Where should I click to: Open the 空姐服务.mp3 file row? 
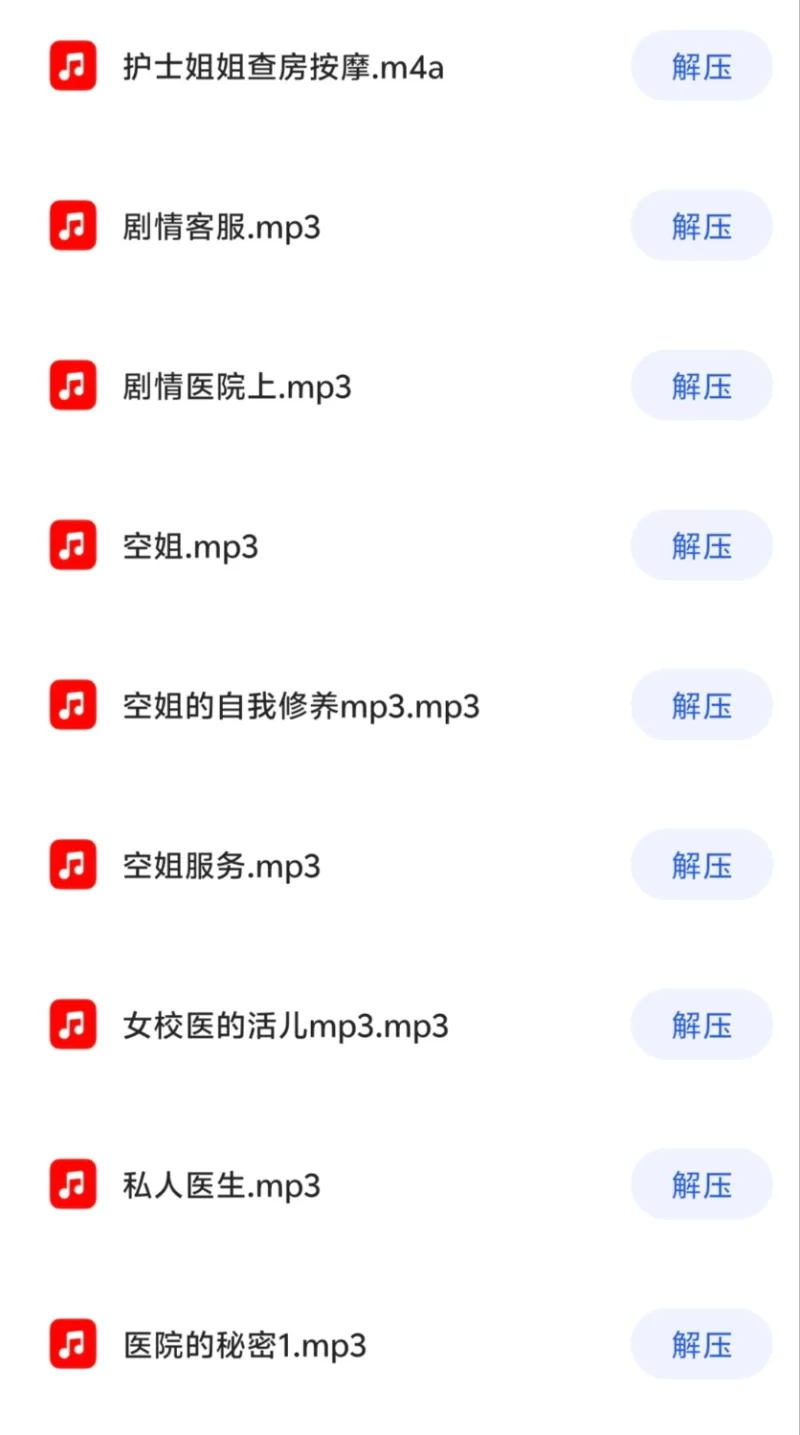pos(221,866)
